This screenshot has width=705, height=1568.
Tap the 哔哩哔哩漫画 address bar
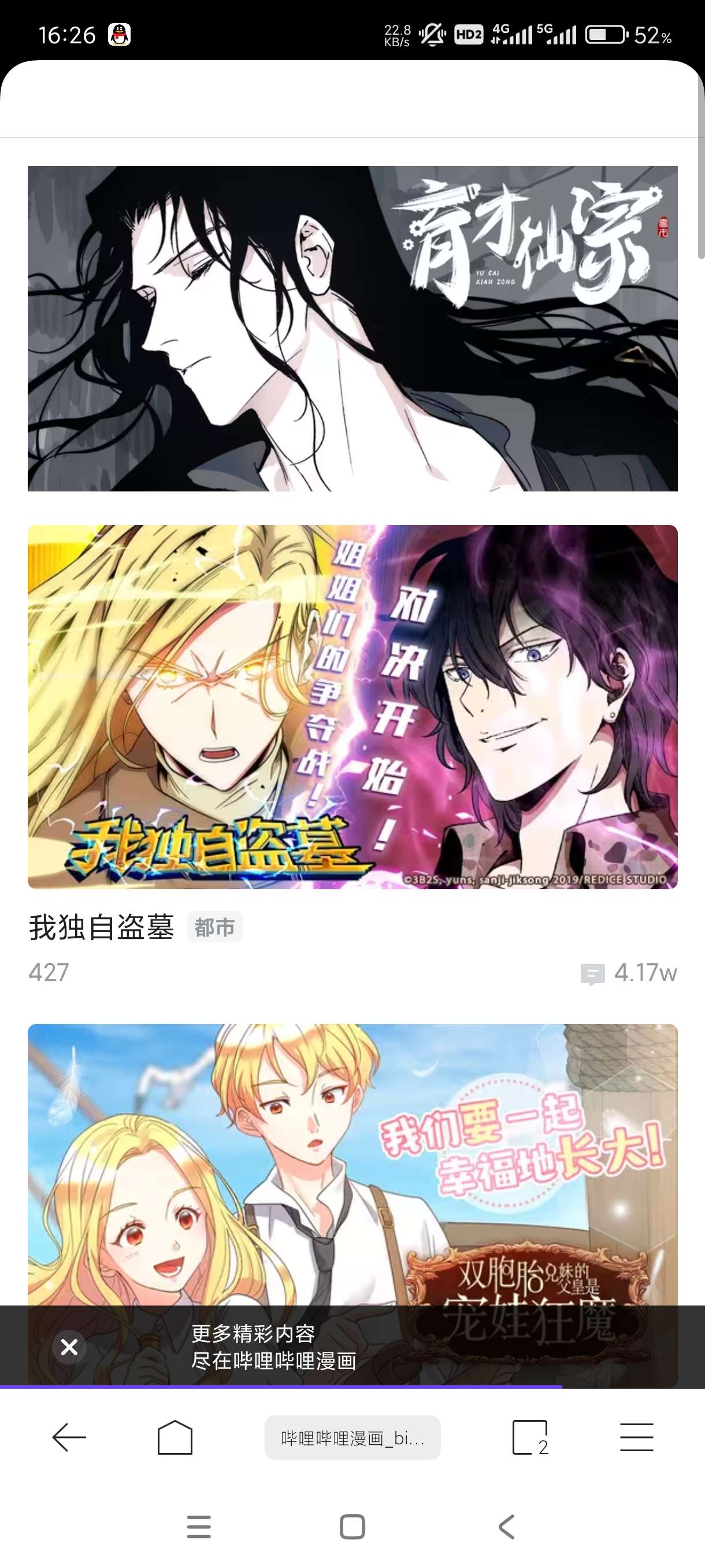tap(352, 1438)
